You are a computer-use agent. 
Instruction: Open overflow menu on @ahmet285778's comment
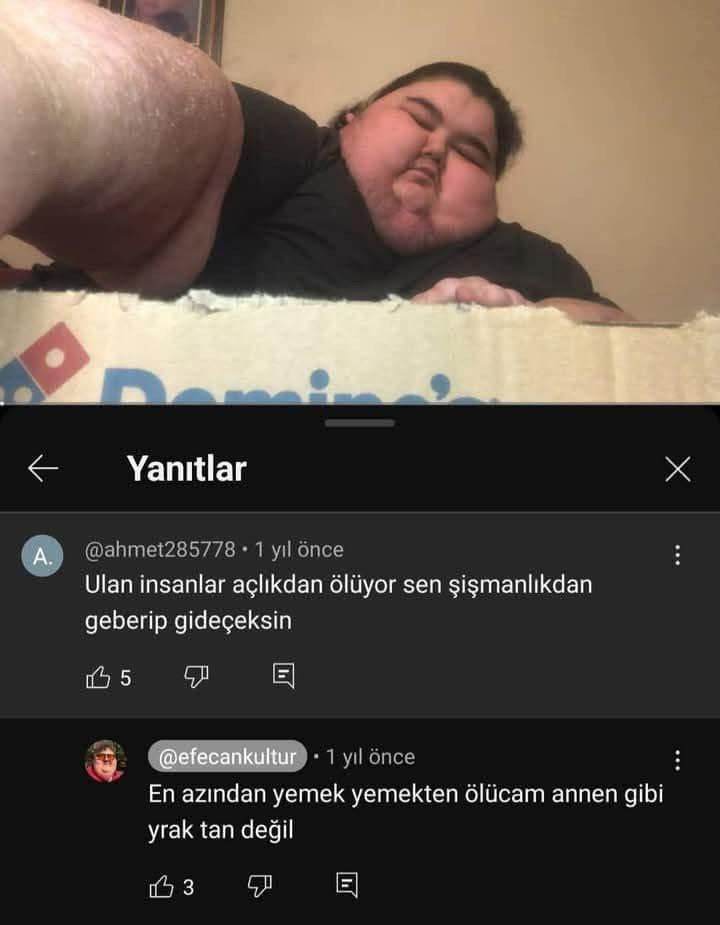pos(677,555)
